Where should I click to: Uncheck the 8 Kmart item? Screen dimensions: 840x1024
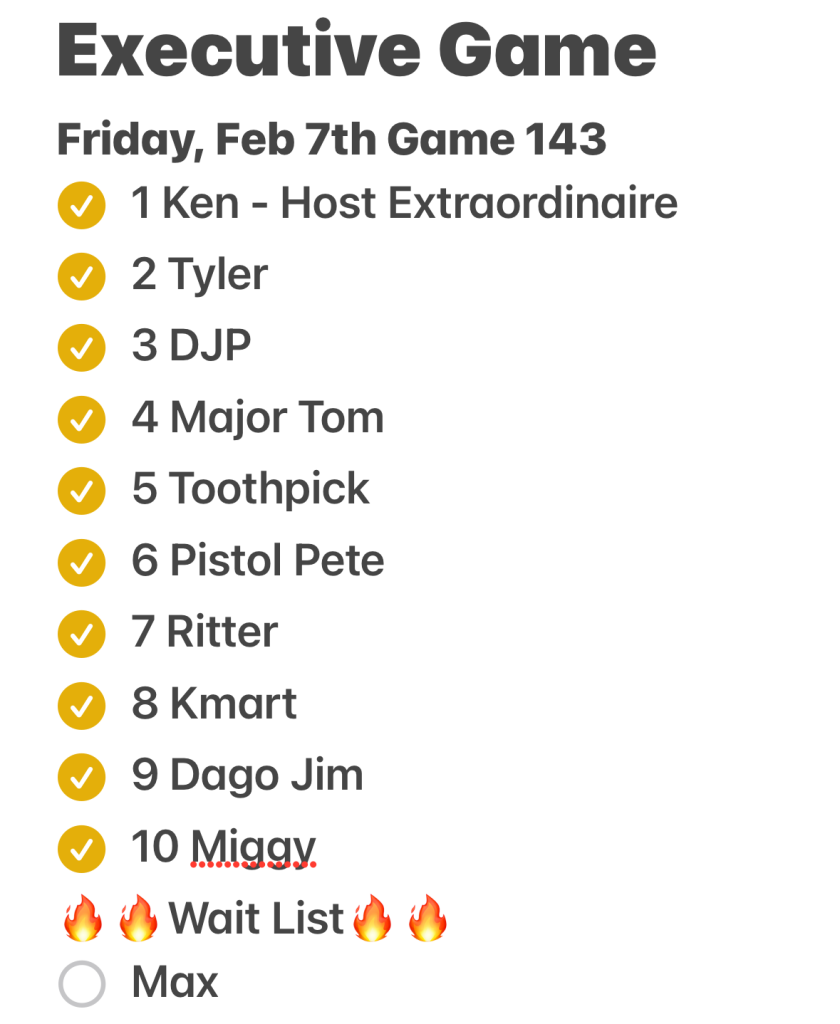point(82,706)
